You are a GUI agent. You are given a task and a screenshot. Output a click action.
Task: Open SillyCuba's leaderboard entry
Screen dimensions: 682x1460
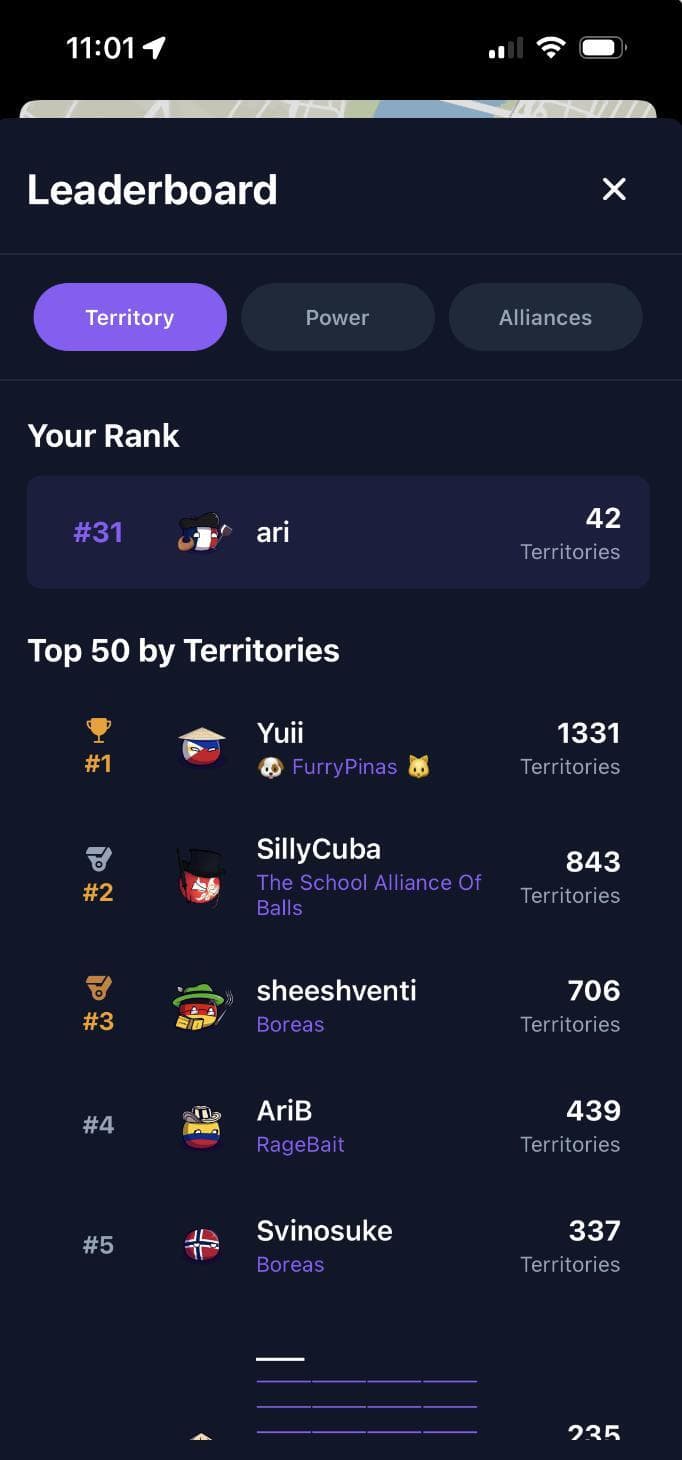pyautogui.click(x=338, y=877)
